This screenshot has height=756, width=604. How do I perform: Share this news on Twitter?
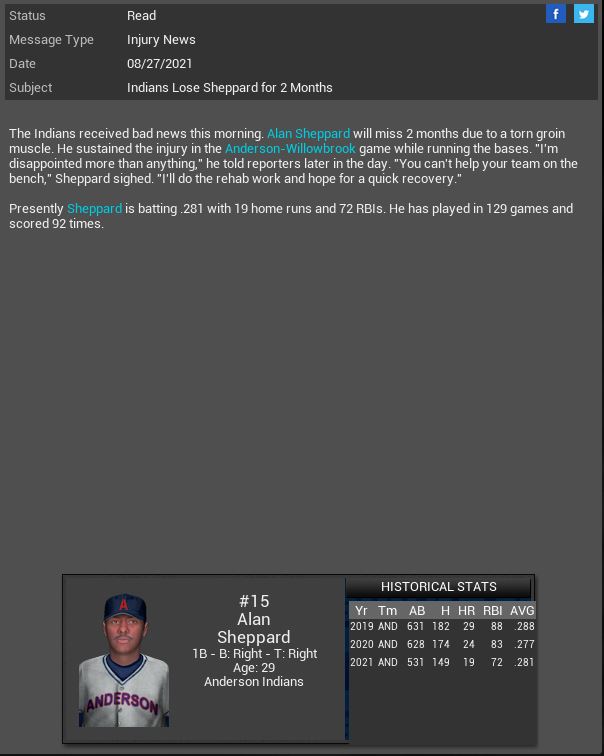pyautogui.click(x=584, y=14)
